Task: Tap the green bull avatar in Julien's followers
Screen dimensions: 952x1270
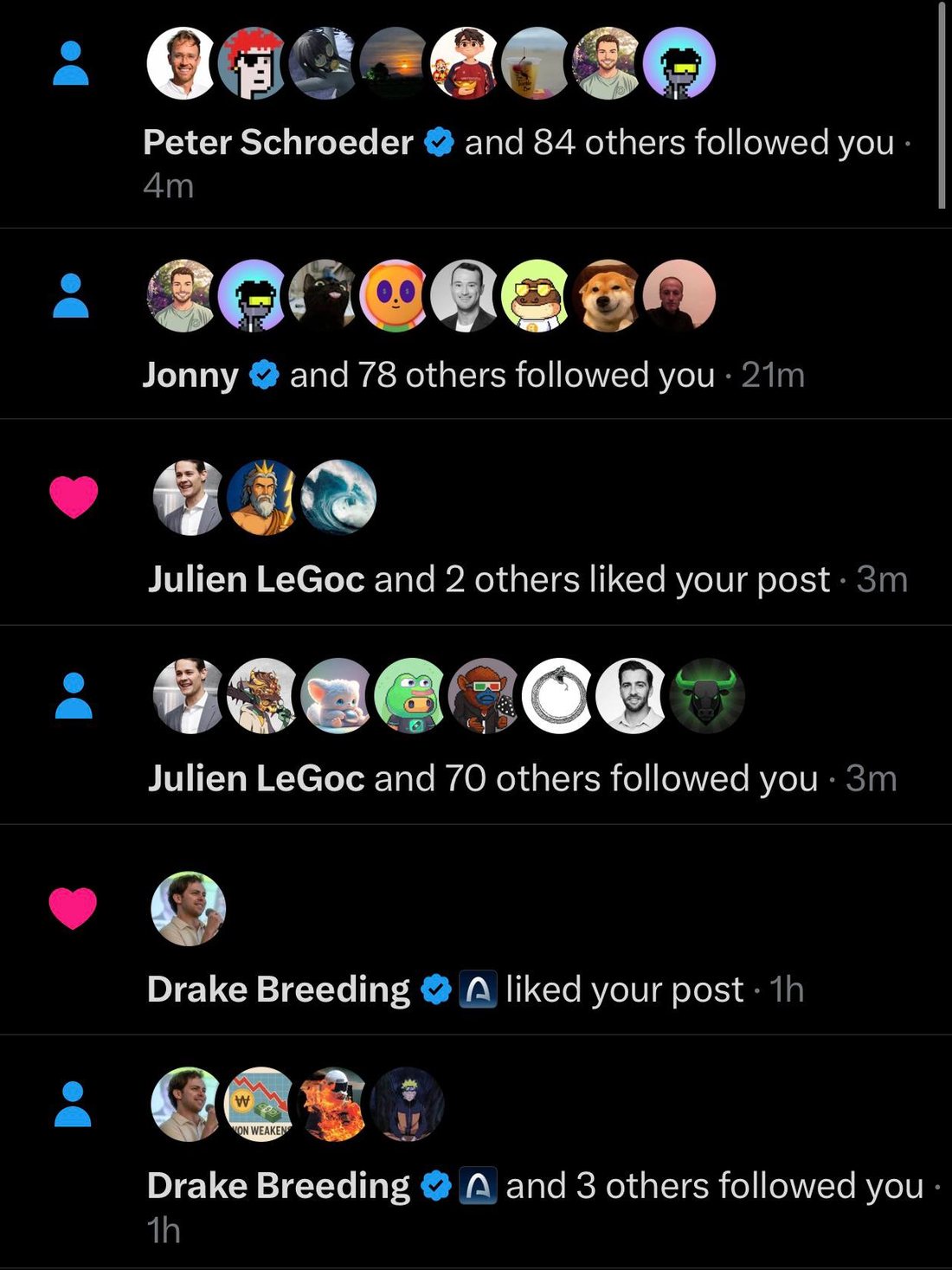Action: coord(708,696)
